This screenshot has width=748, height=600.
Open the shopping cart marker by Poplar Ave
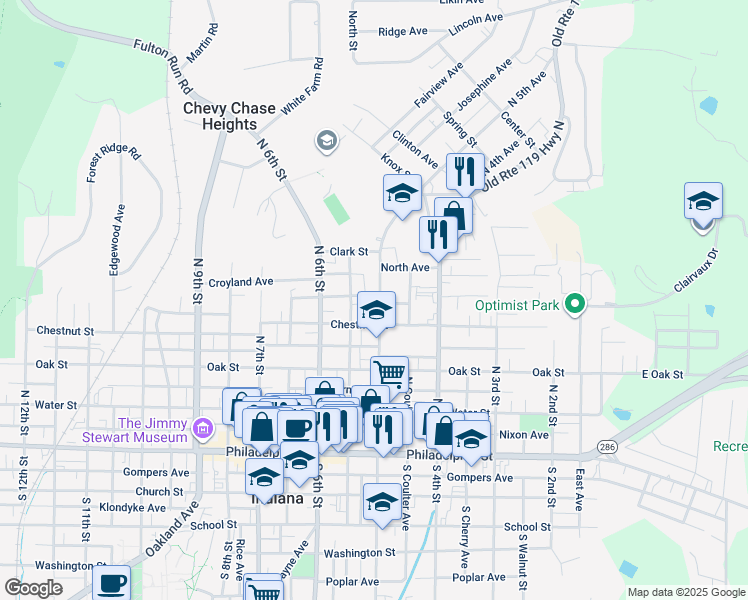(x=263, y=589)
